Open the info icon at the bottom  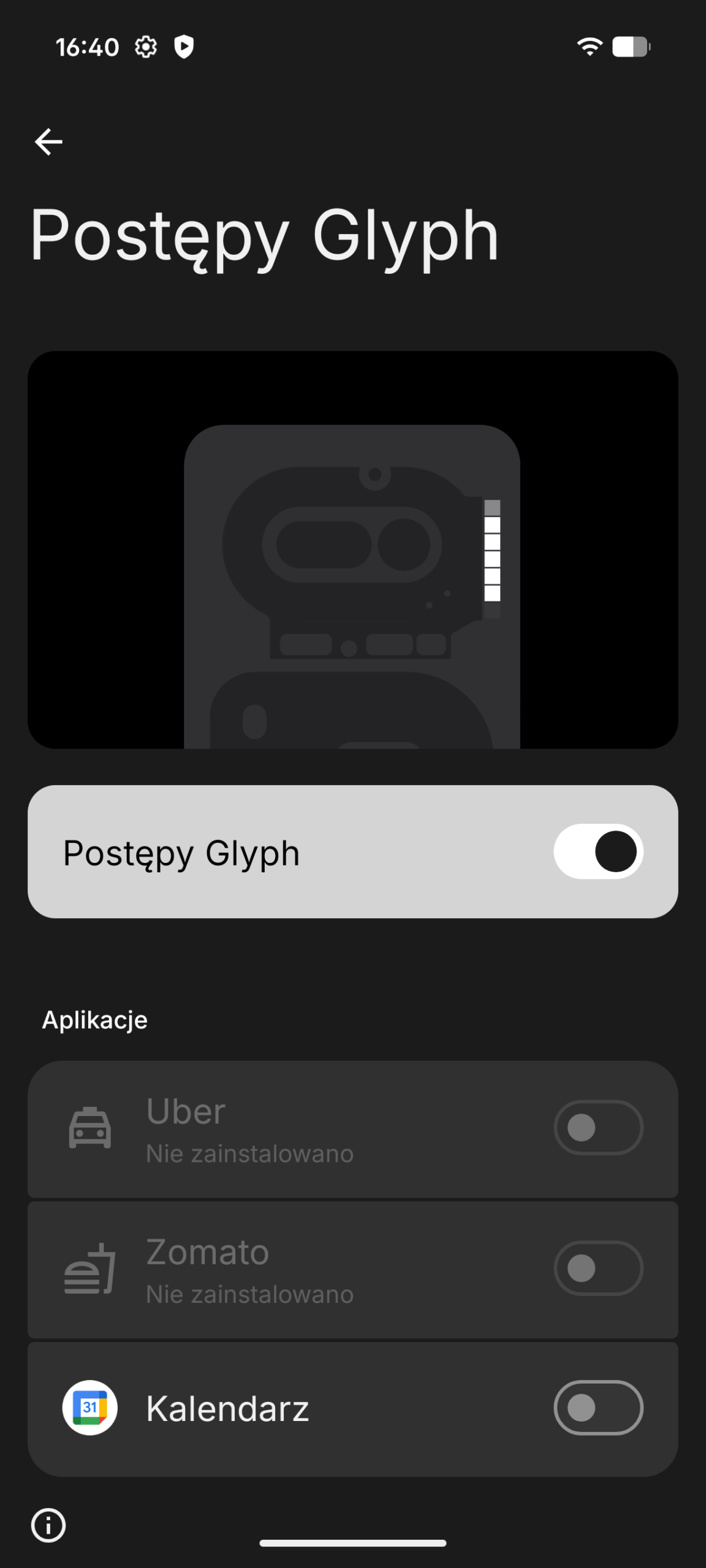[x=48, y=1525]
